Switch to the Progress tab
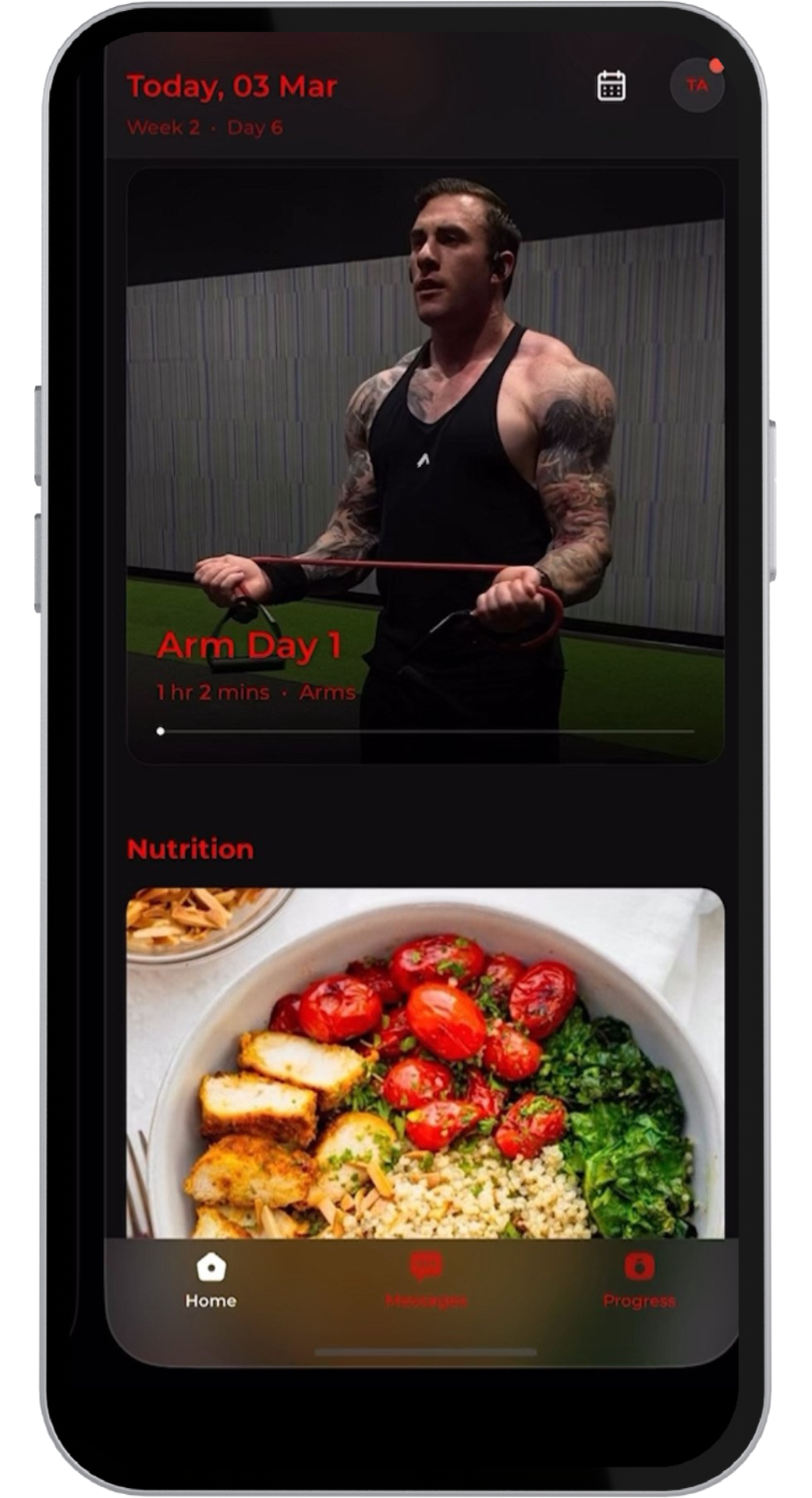The image size is (812, 1498). coord(639,1281)
